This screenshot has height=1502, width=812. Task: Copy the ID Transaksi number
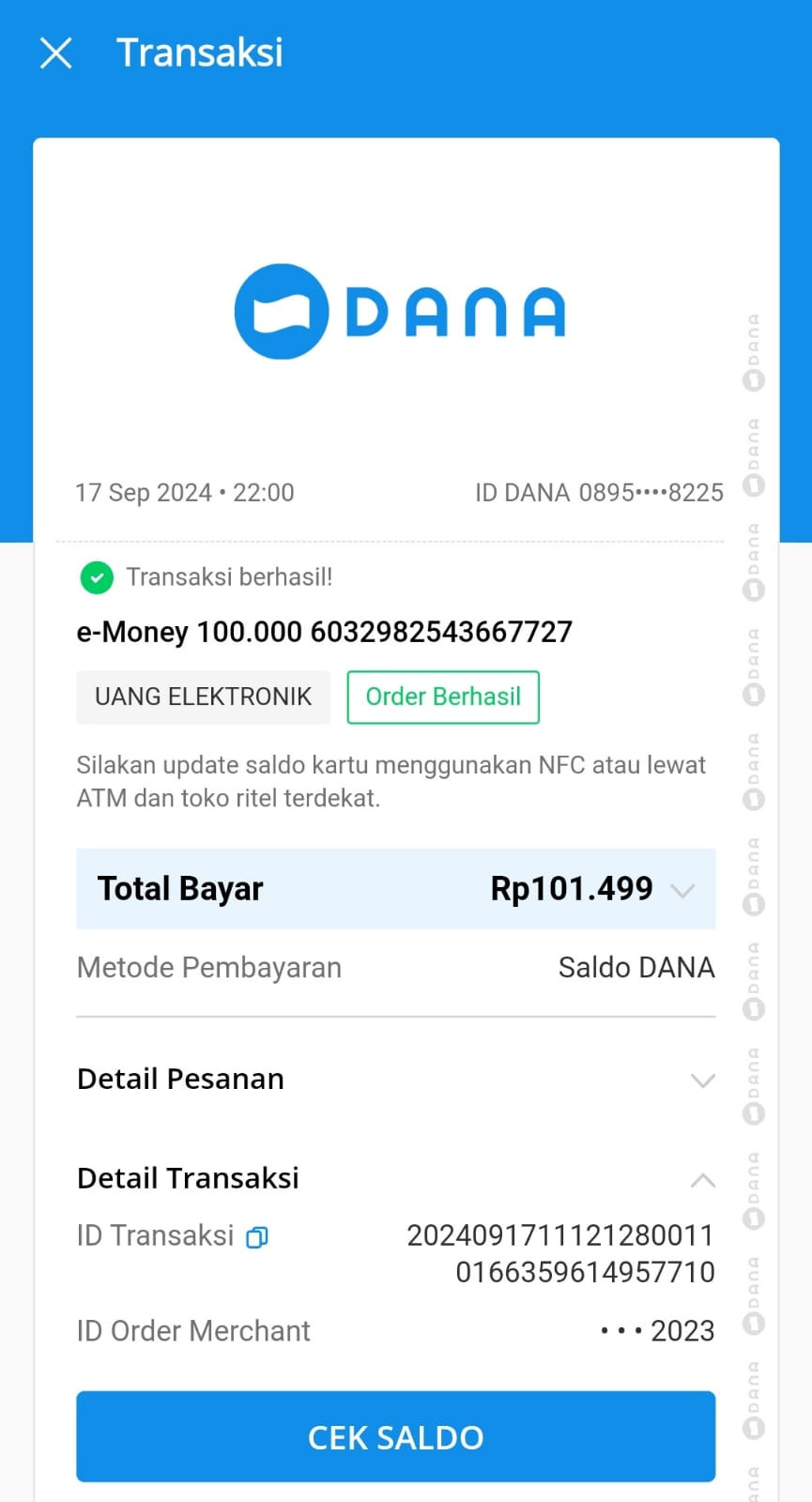click(256, 1237)
